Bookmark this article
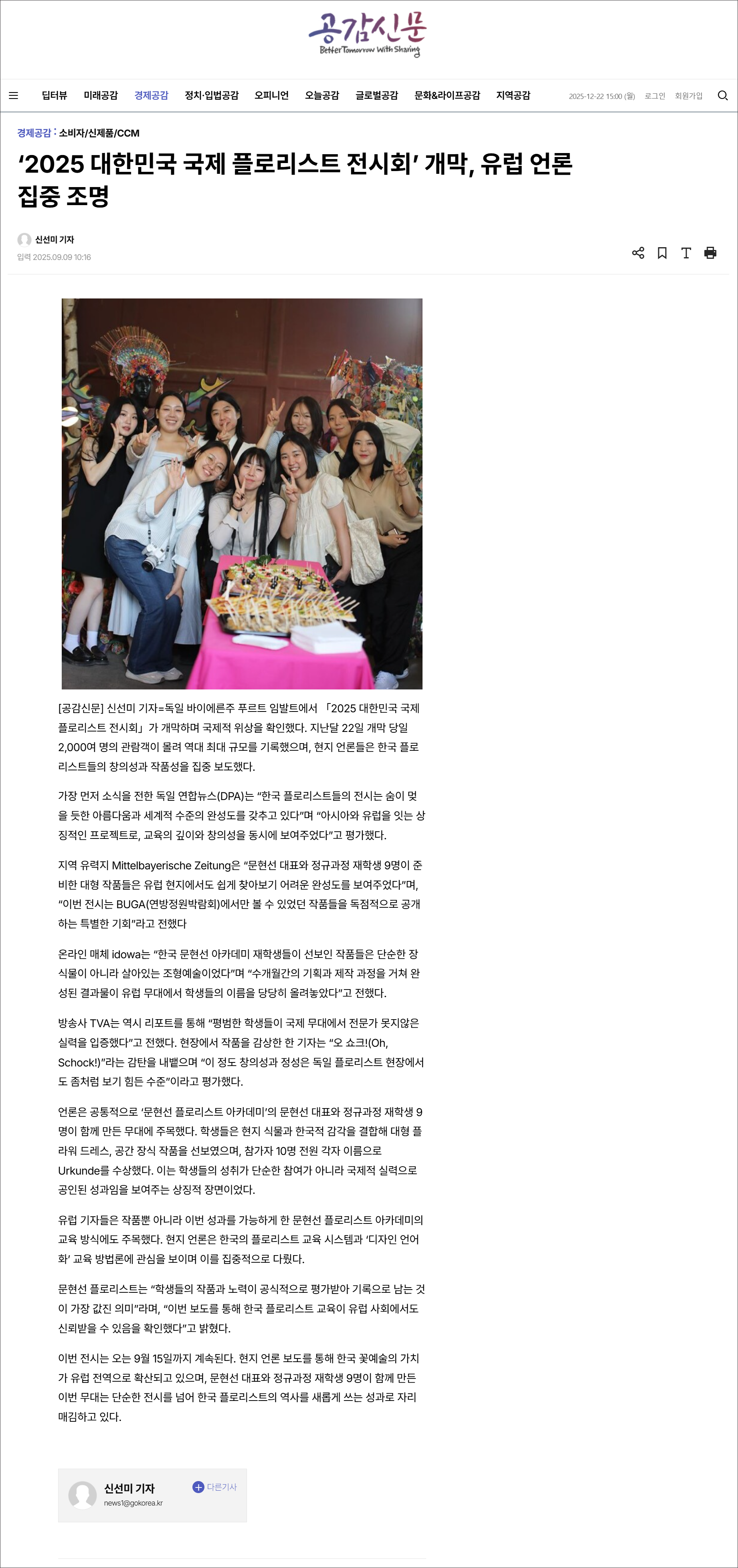The image size is (738, 1568). 662,253
